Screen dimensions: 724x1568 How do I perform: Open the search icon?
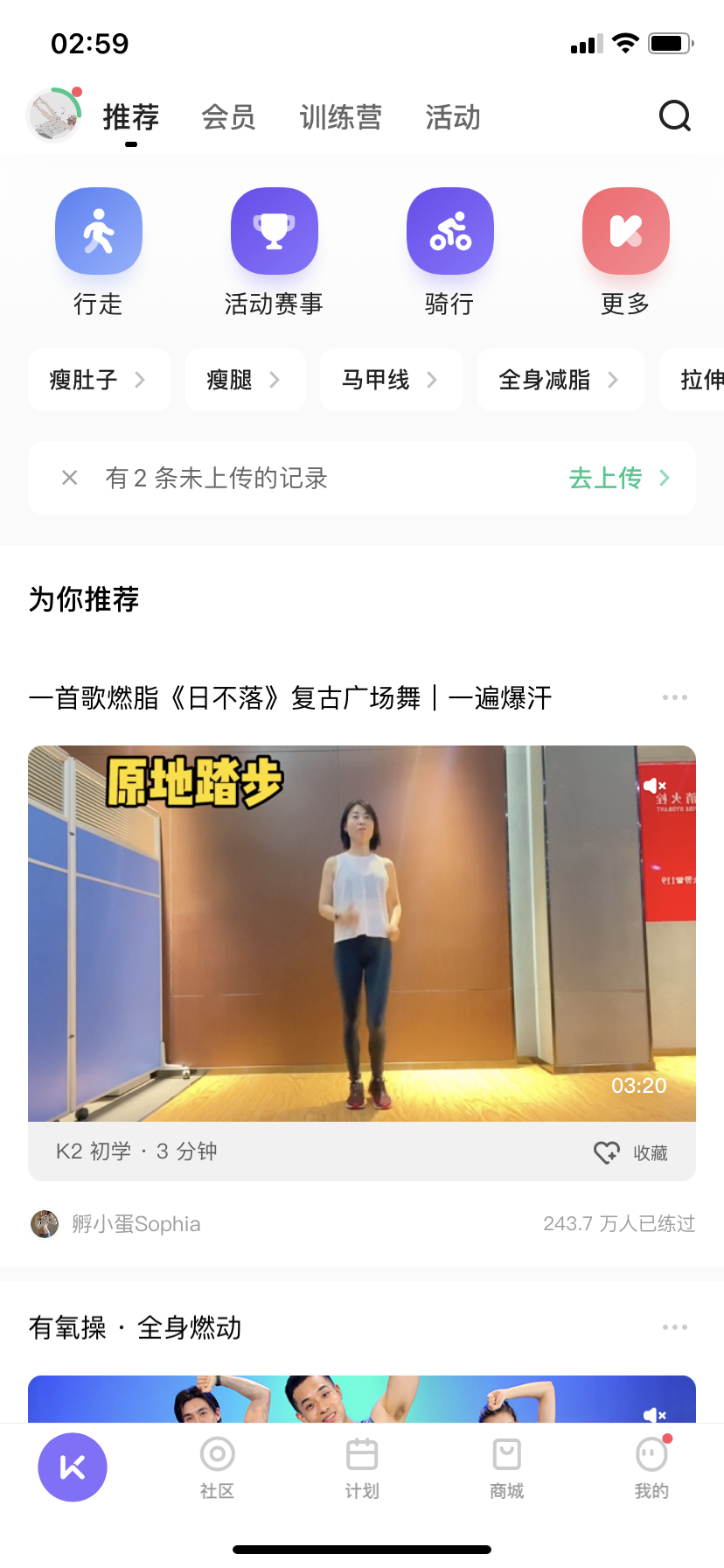pos(674,116)
